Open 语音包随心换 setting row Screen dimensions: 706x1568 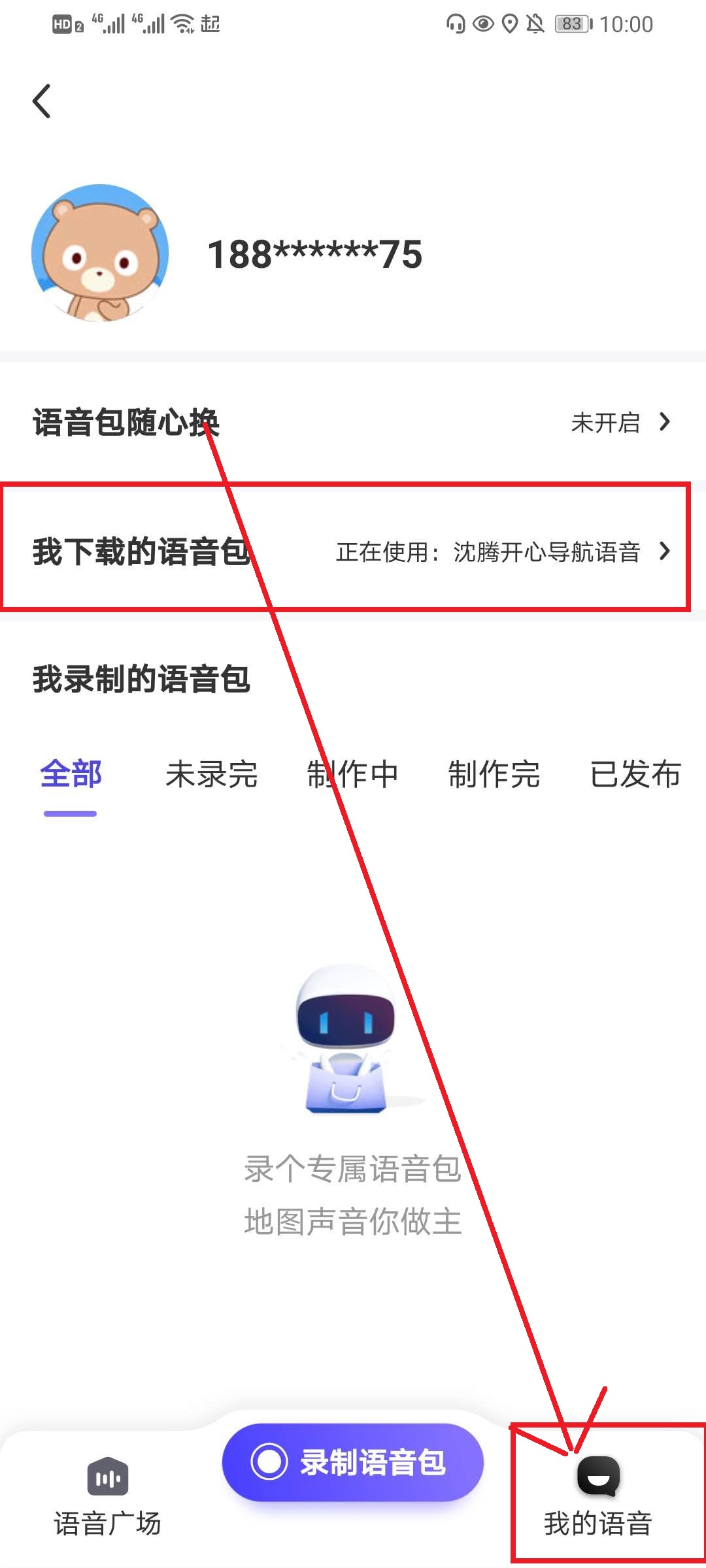[x=353, y=422]
